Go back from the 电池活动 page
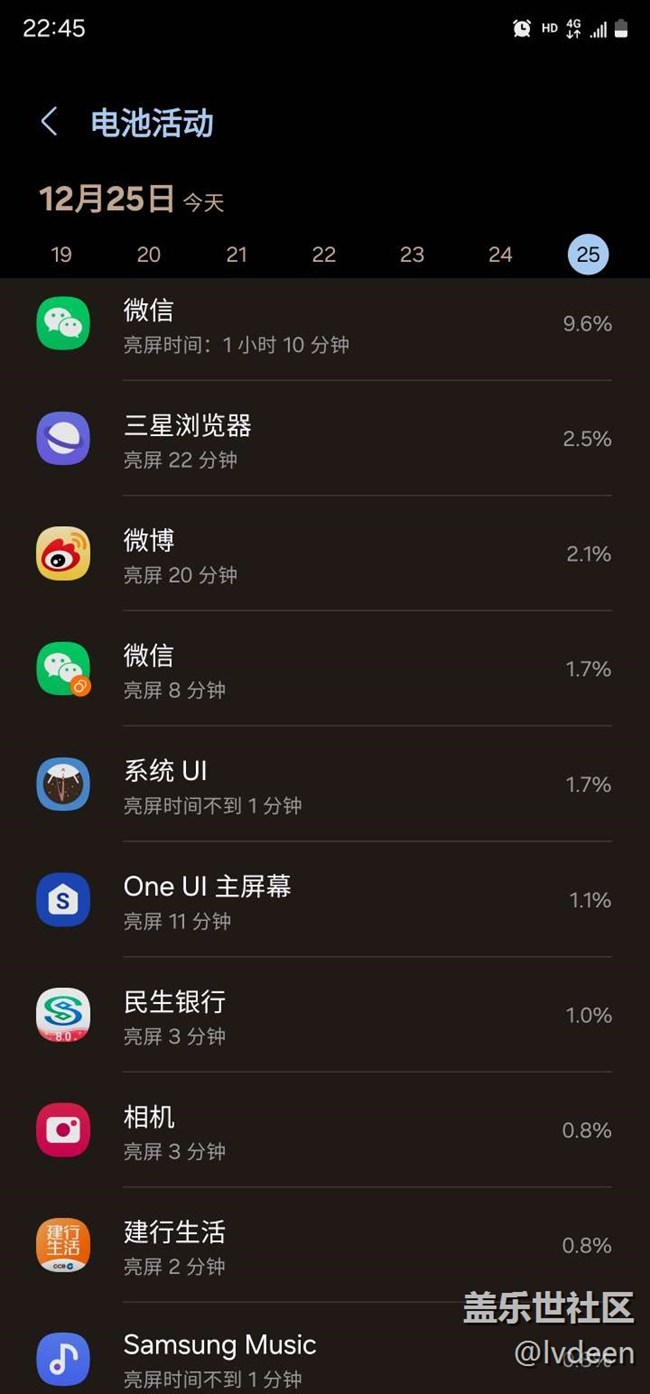This screenshot has height=1394, width=650. click(49, 122)
